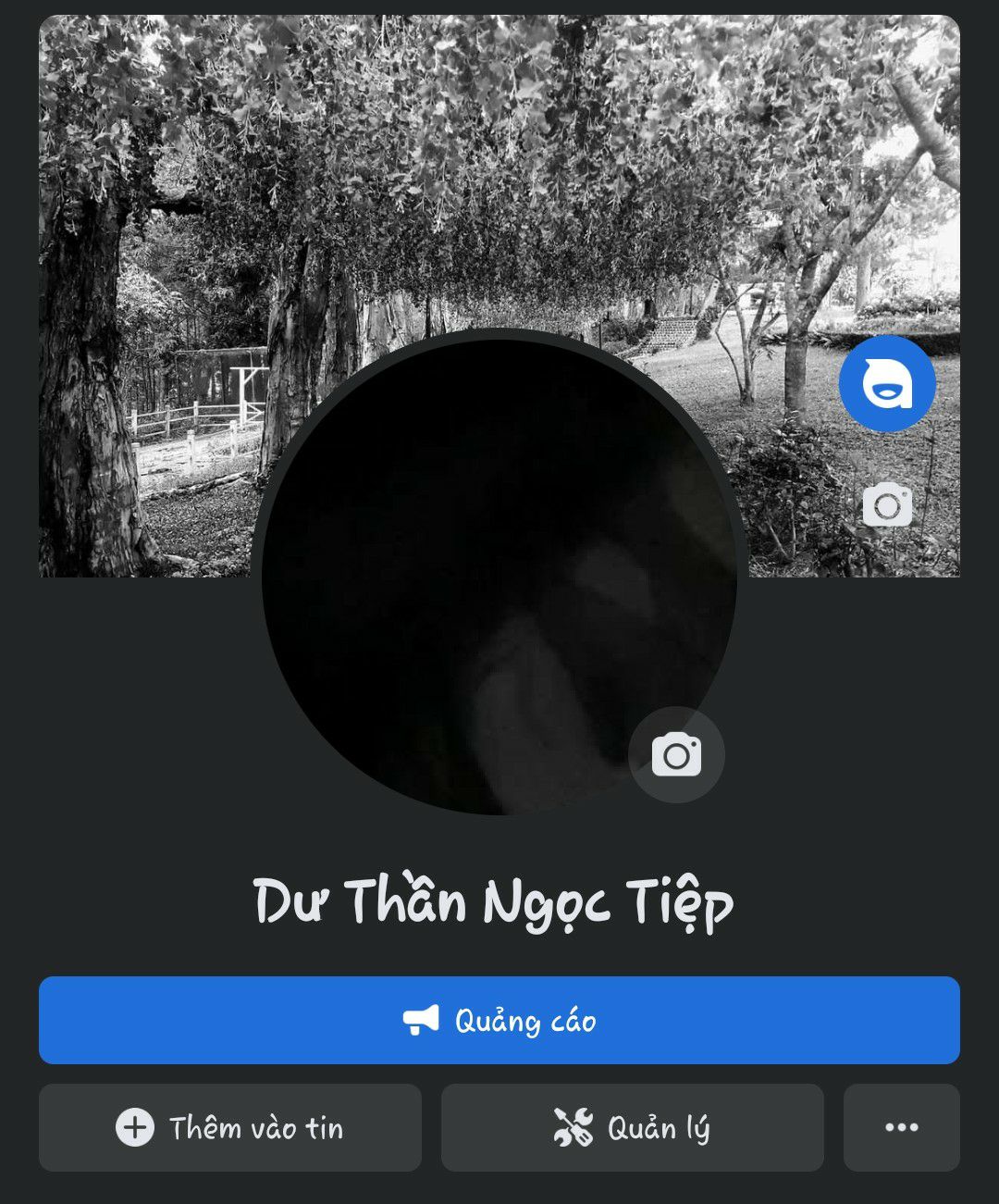Open the three-dot more options
999x1204 pixels.
(x=901, y=1127)
